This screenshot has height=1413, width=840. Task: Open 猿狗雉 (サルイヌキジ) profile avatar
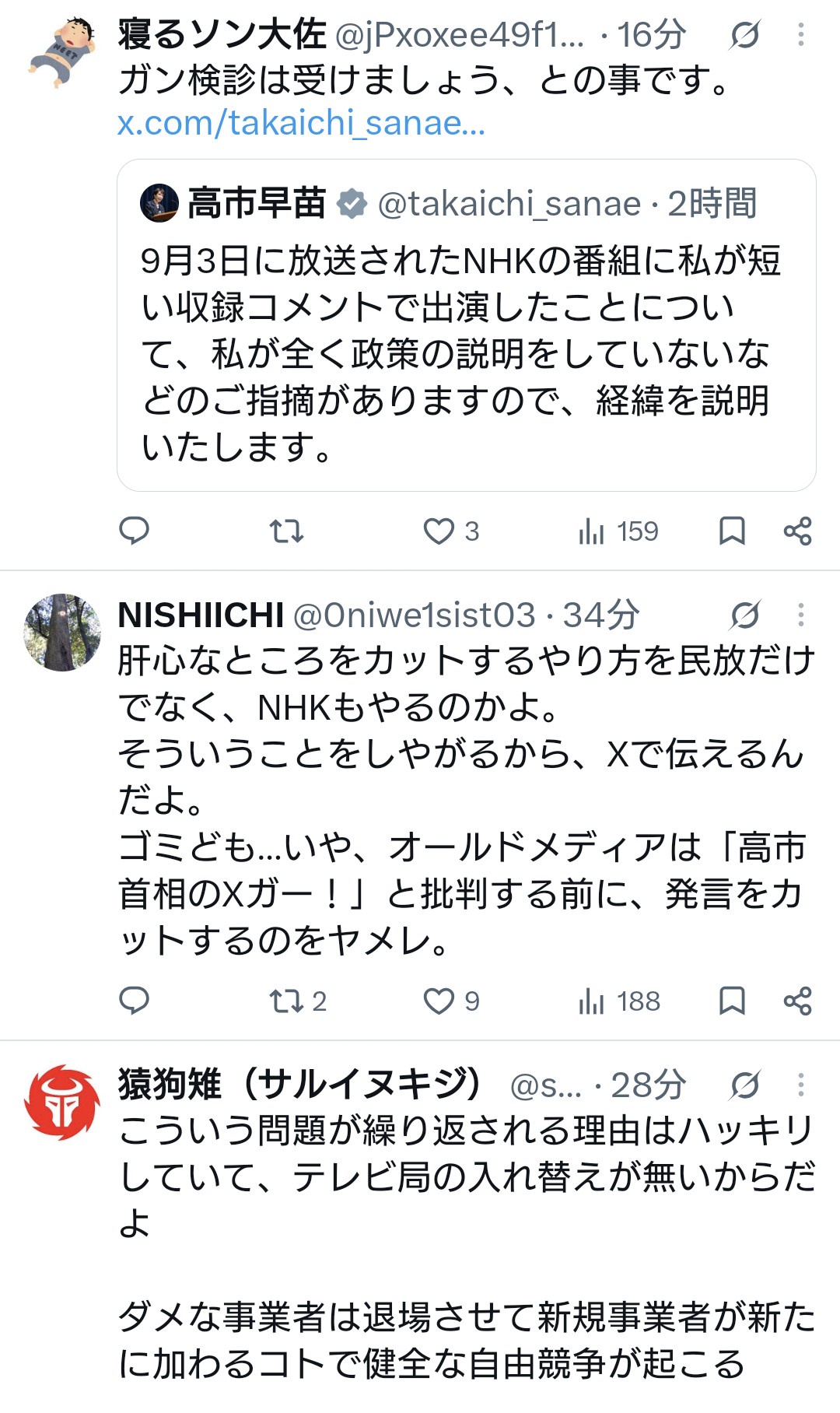62,1103
